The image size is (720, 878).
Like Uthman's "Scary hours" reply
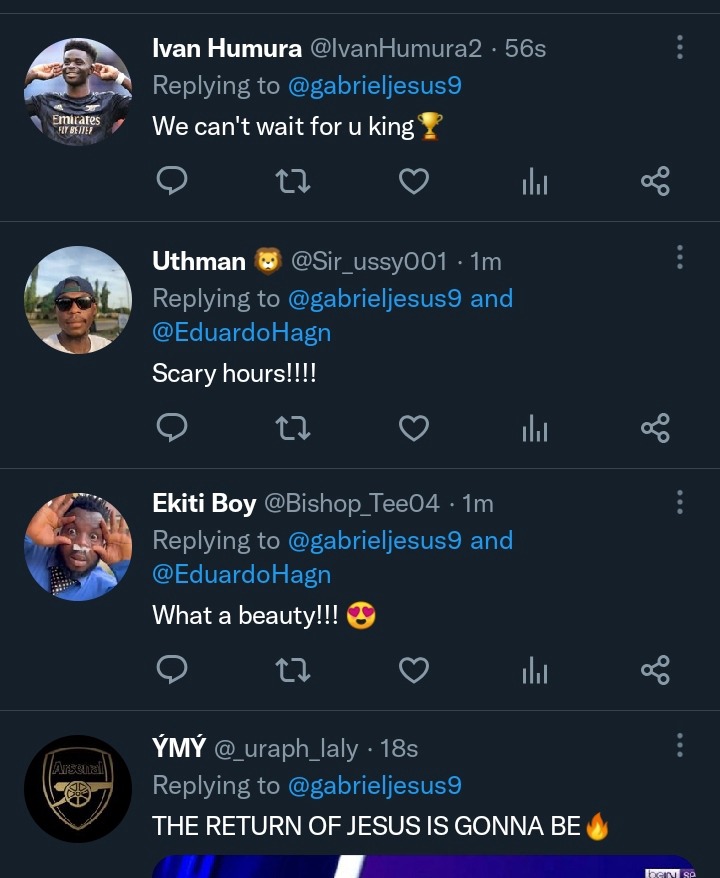[414, 428]
